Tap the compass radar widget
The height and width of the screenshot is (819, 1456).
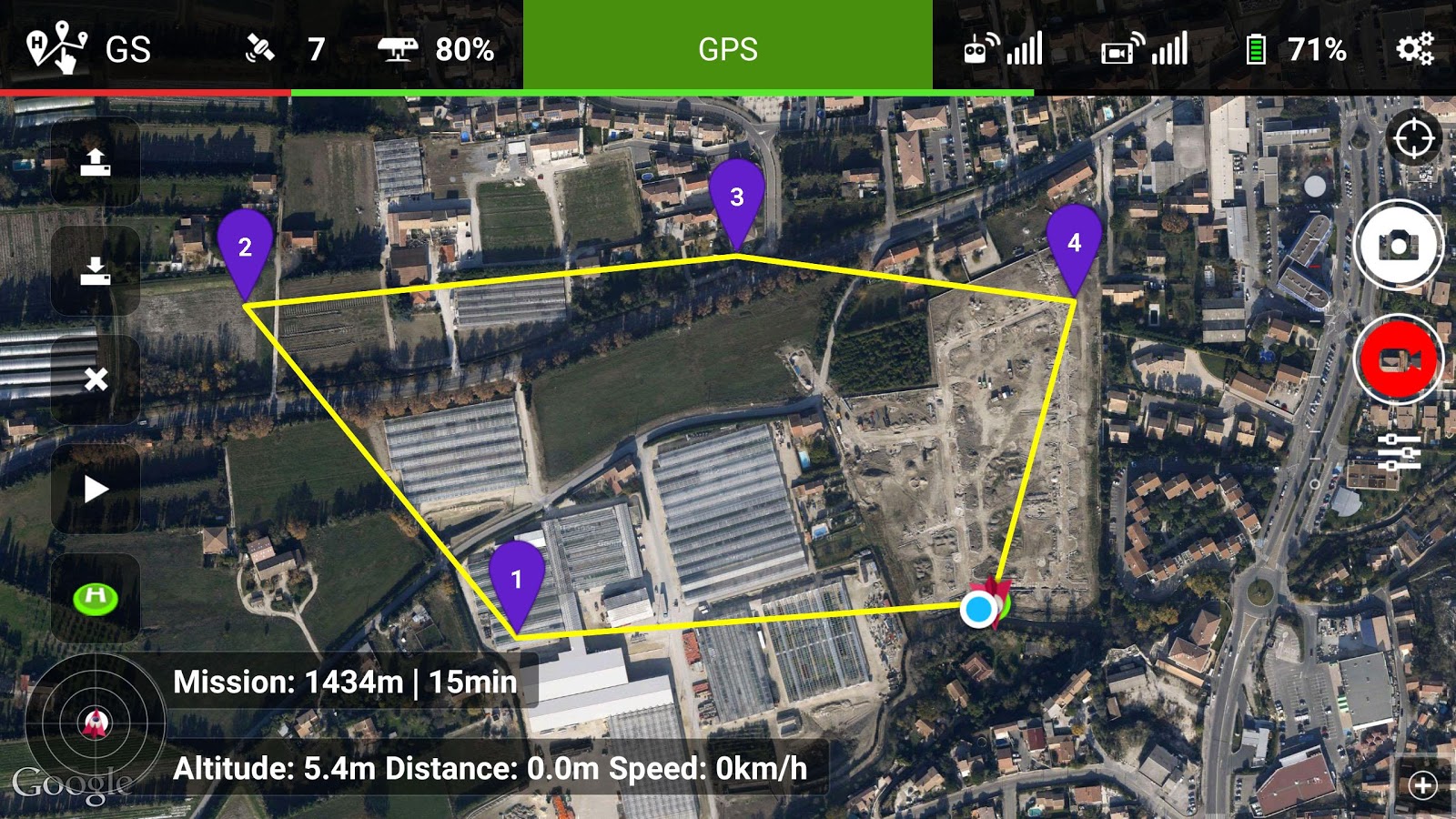96,723
